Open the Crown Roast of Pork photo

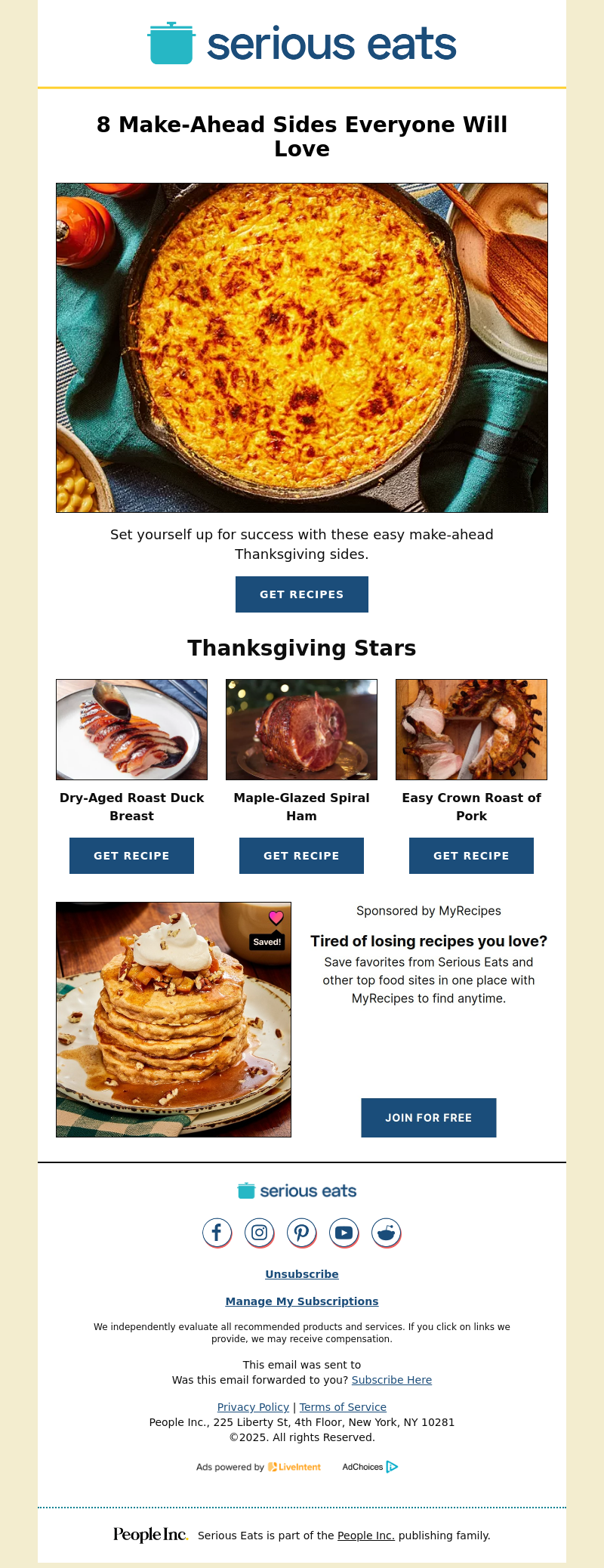[471, 730]
